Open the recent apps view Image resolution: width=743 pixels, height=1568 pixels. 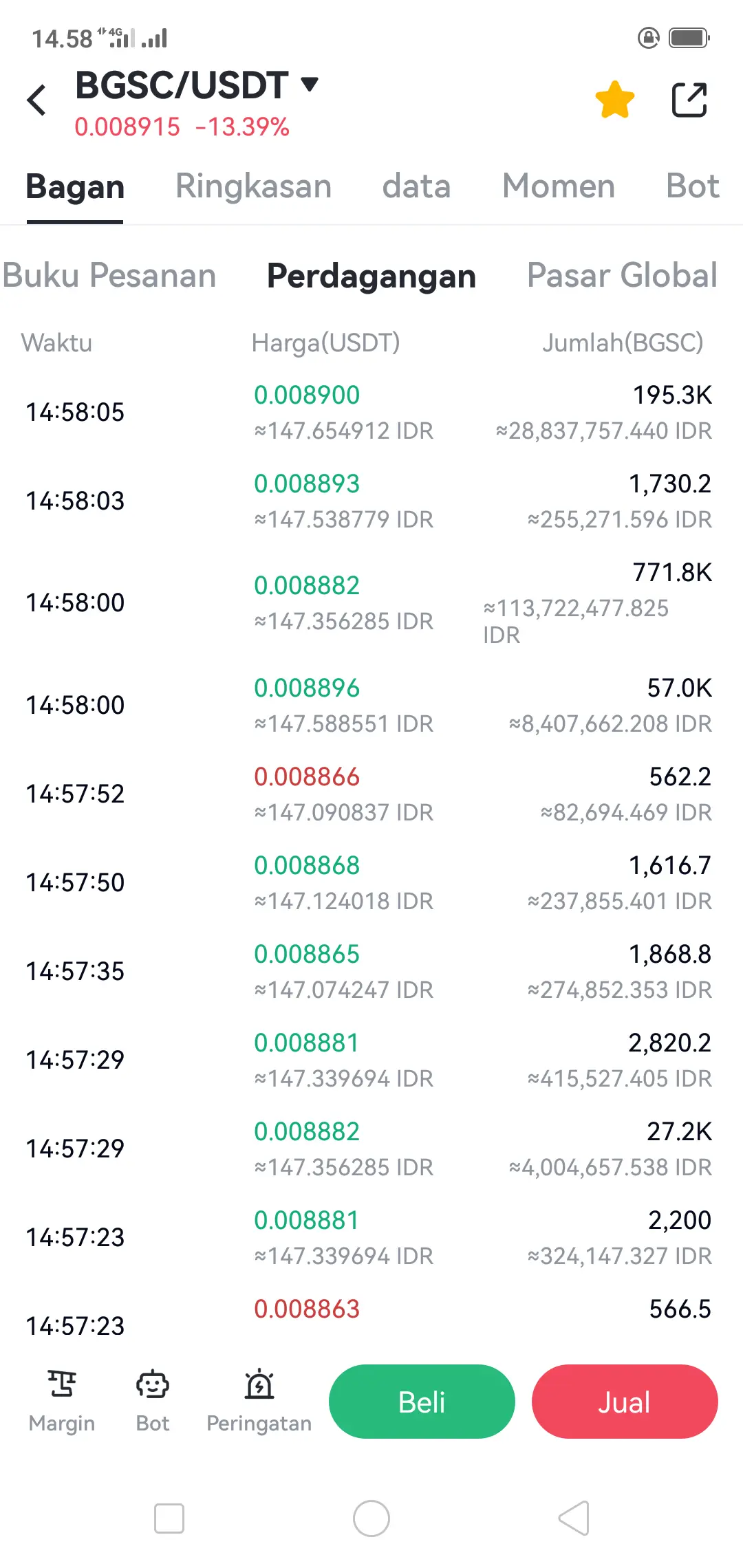(x=169, y=1518)
